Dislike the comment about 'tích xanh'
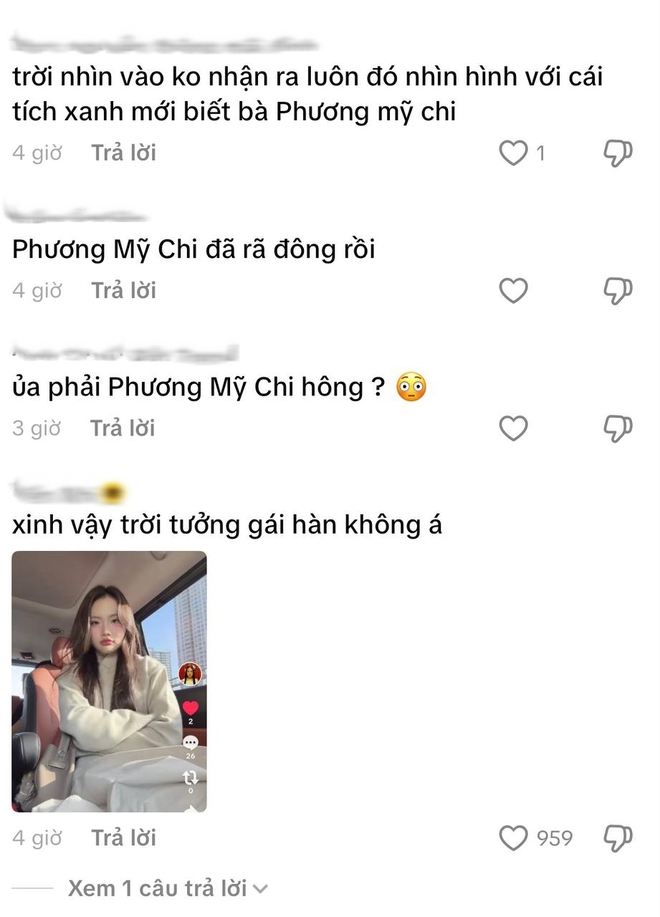This screenshot has height=917, width=660. (619, 153)
